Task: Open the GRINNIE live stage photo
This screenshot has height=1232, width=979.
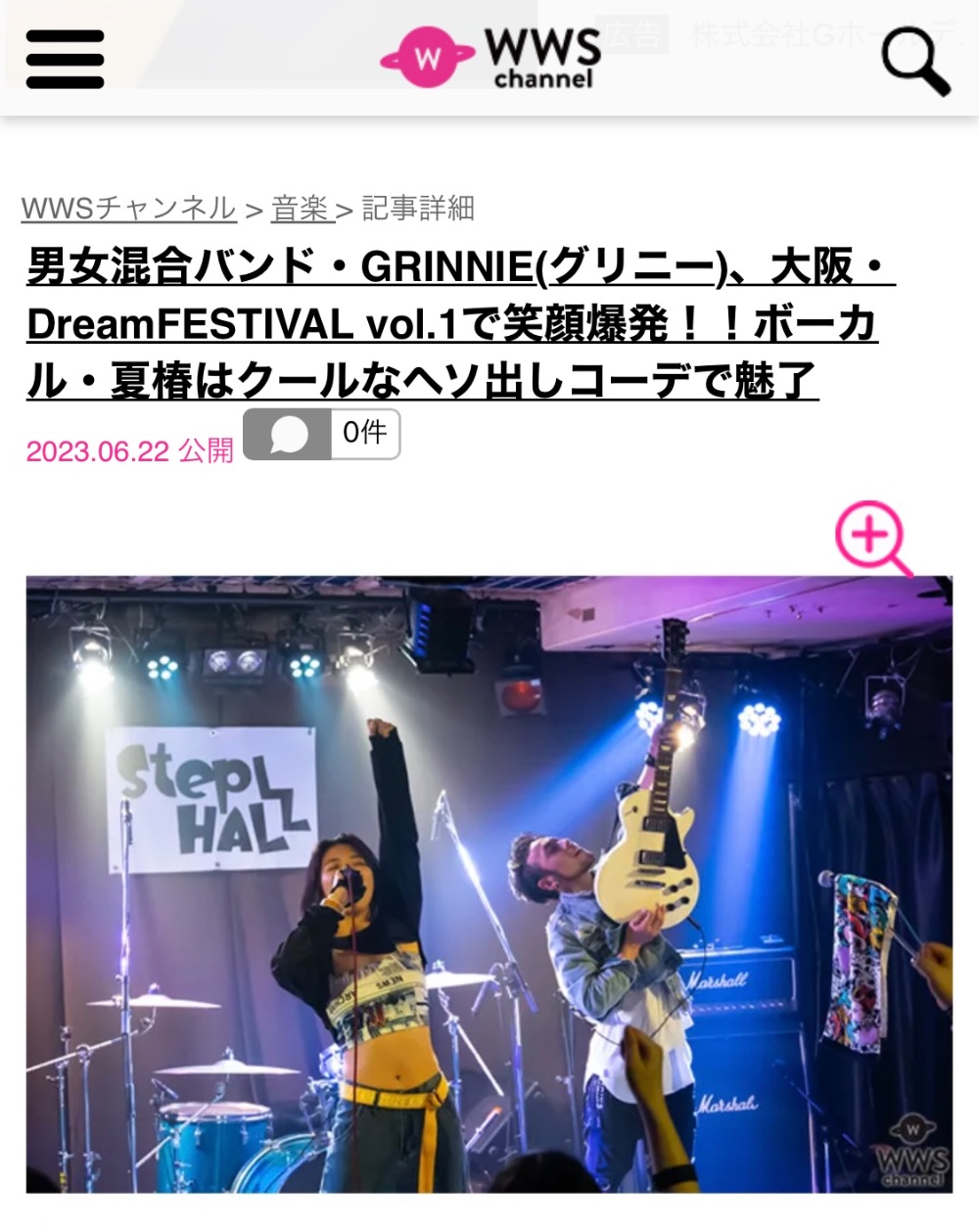Action: tap(489, 883)
